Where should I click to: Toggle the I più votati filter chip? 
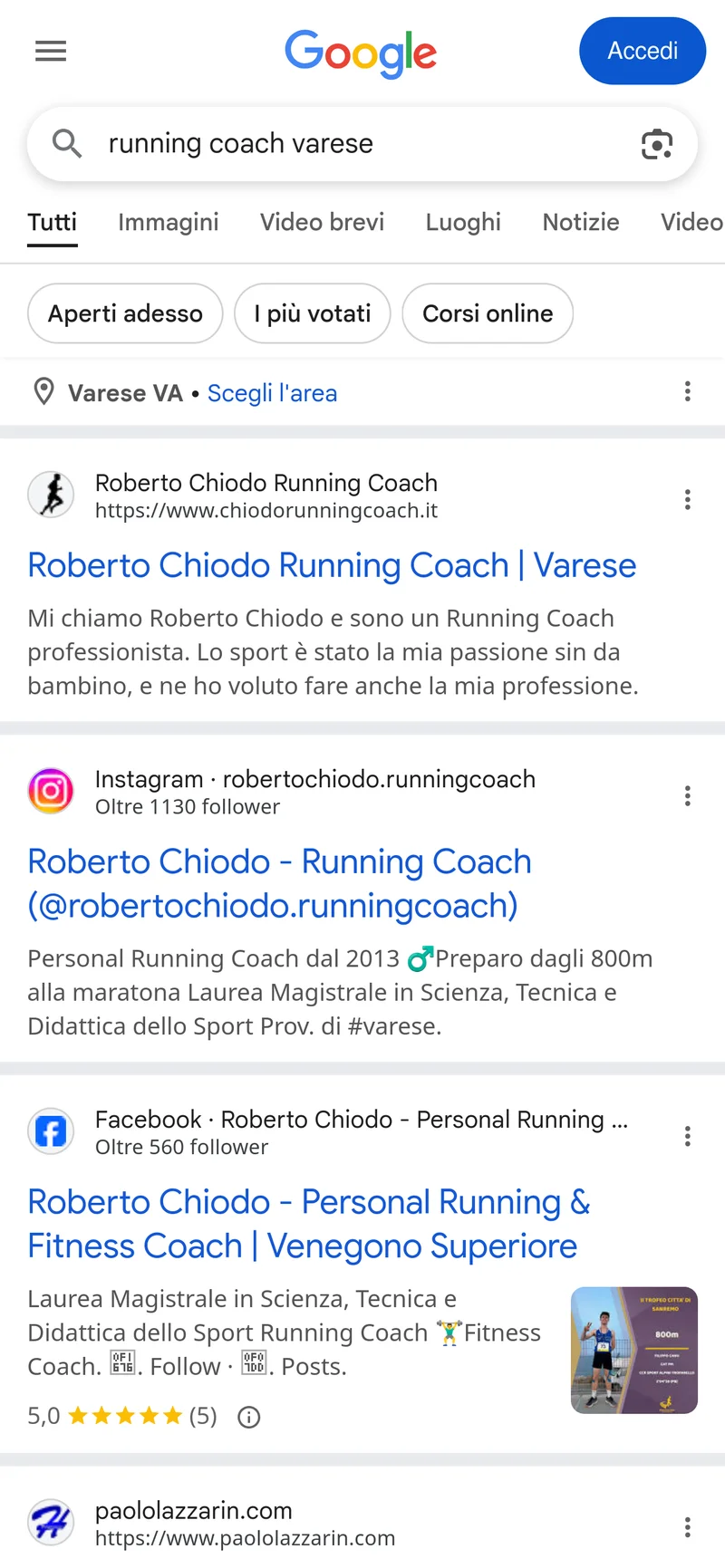(x=312, y=313)
